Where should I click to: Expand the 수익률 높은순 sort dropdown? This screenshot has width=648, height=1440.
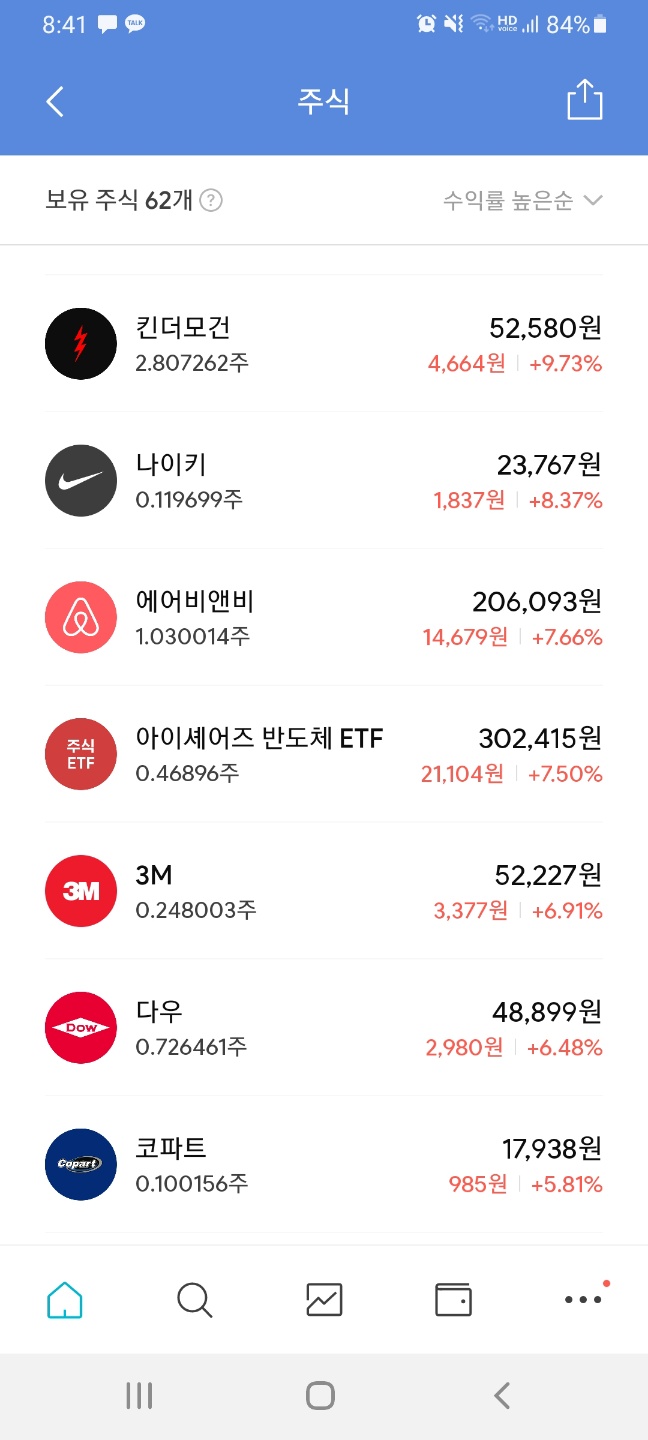pyautogui.click(x=523, y=201)
